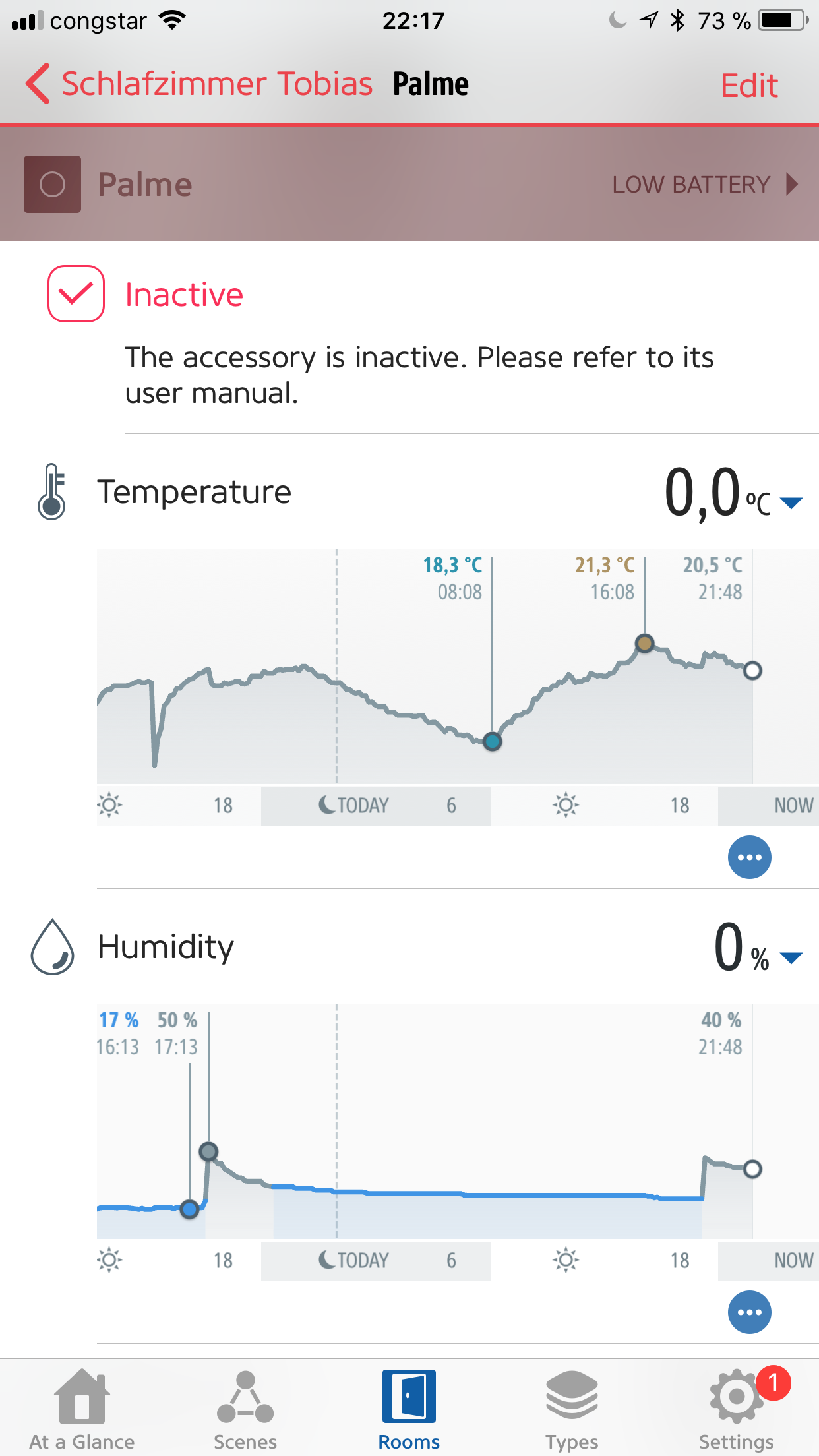This screenshot has width=819, height=1456.
Task: Open more options under Humidity graph
Action: point(749,1312)
